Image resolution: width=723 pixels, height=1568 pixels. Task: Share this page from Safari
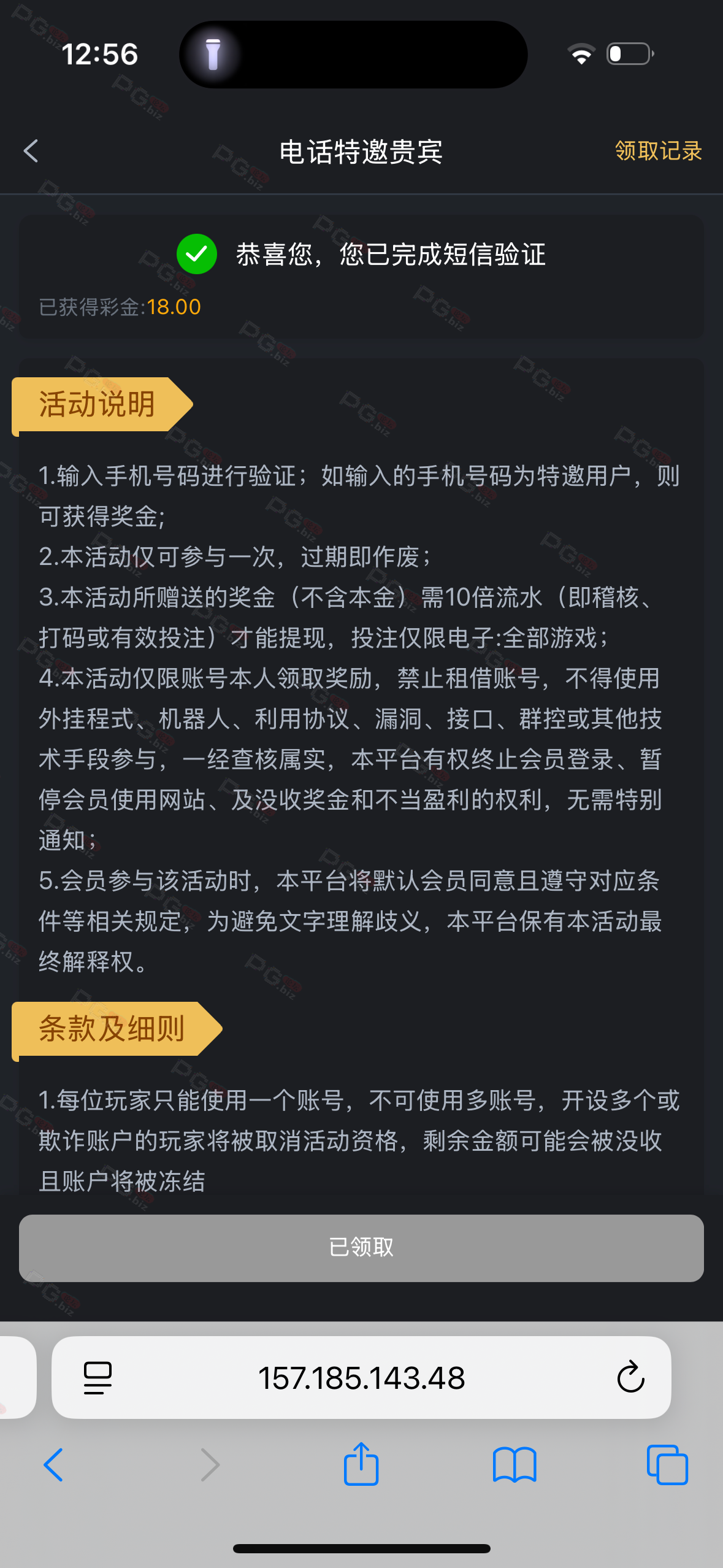click(361, 1464)
